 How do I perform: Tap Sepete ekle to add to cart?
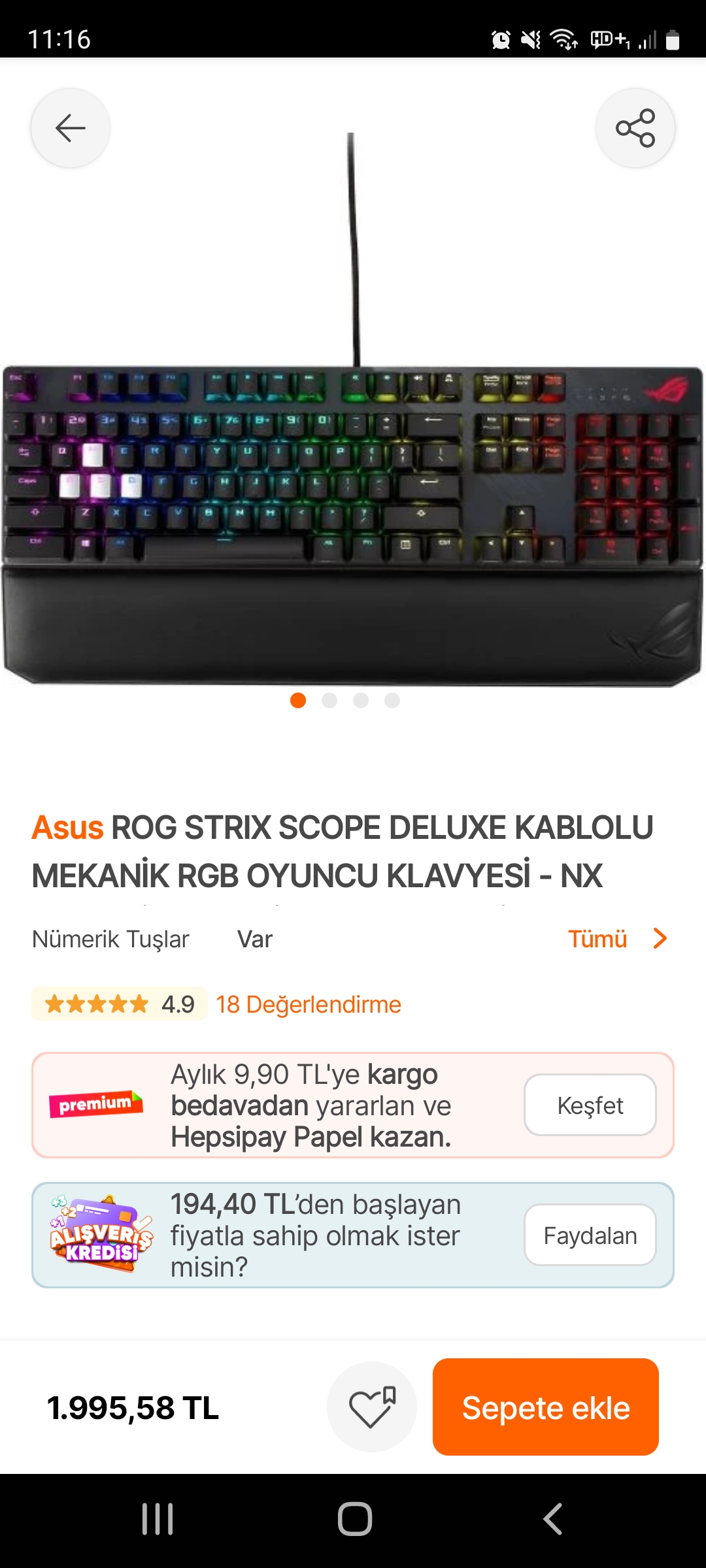point(545,1407)
